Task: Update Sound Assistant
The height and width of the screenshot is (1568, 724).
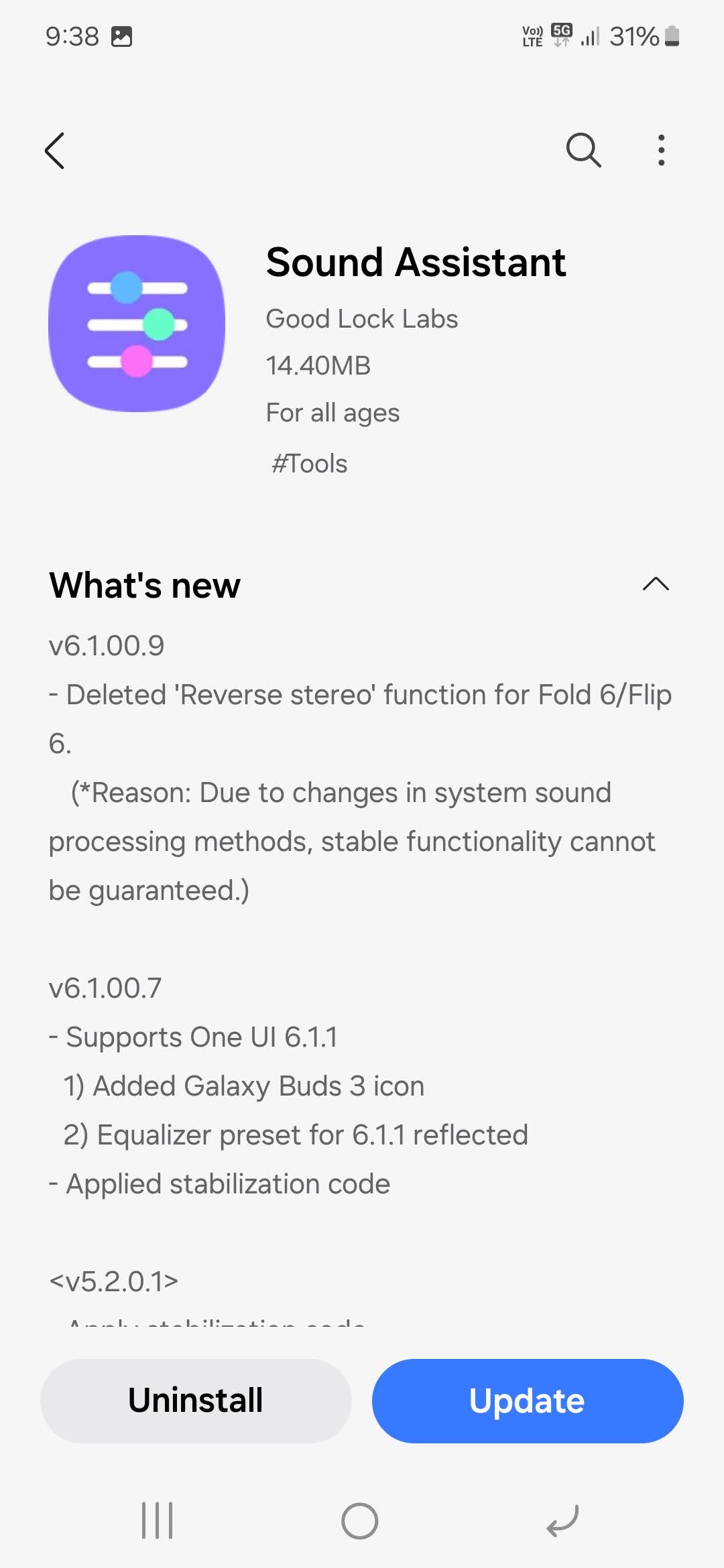Action: pyautogui.click(x=528, y=1400)
